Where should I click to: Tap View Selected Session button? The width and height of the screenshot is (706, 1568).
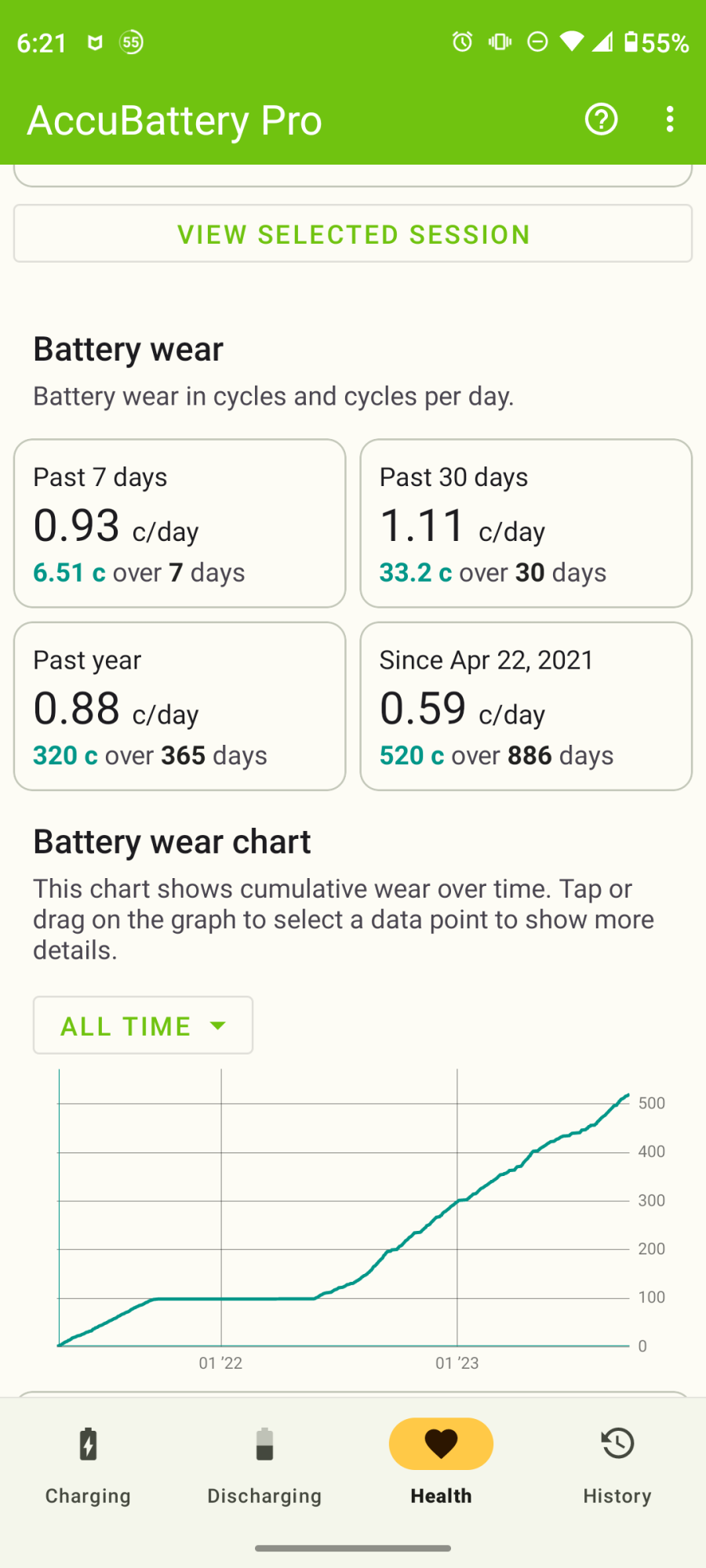tap(353, 234)
